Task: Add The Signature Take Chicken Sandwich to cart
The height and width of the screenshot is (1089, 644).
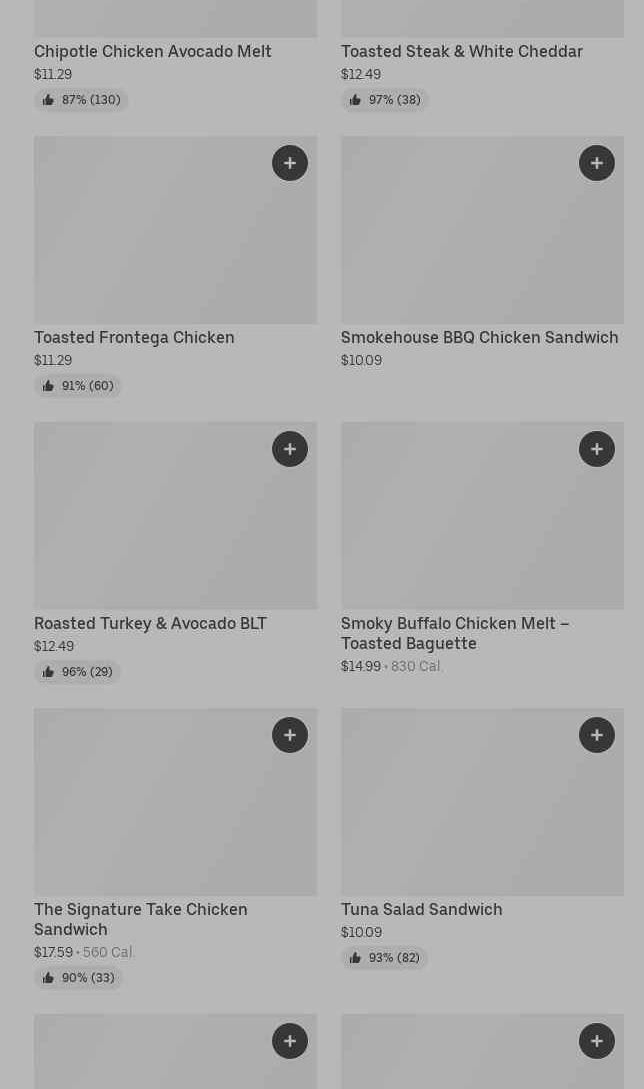Action: point(290,735)
